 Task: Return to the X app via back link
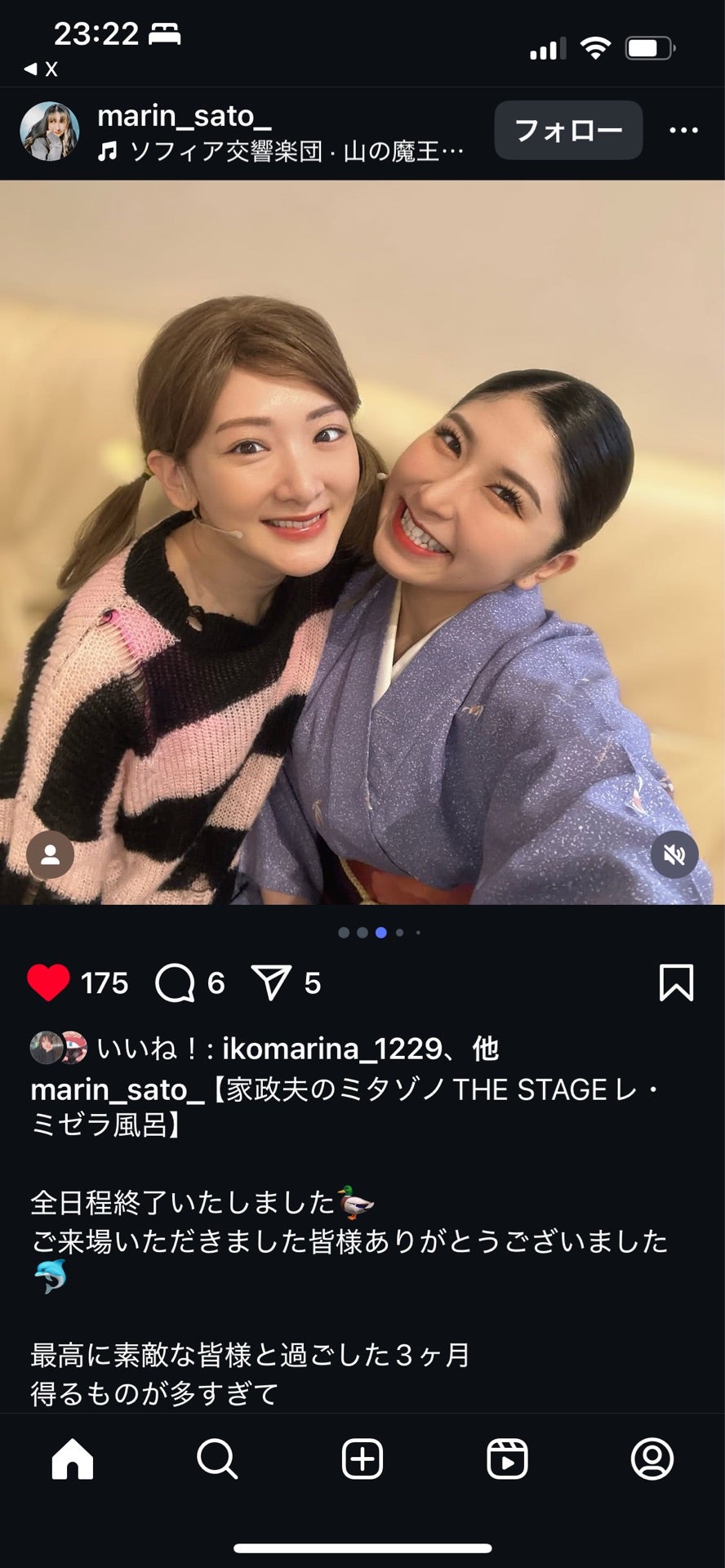coord(41,69)
